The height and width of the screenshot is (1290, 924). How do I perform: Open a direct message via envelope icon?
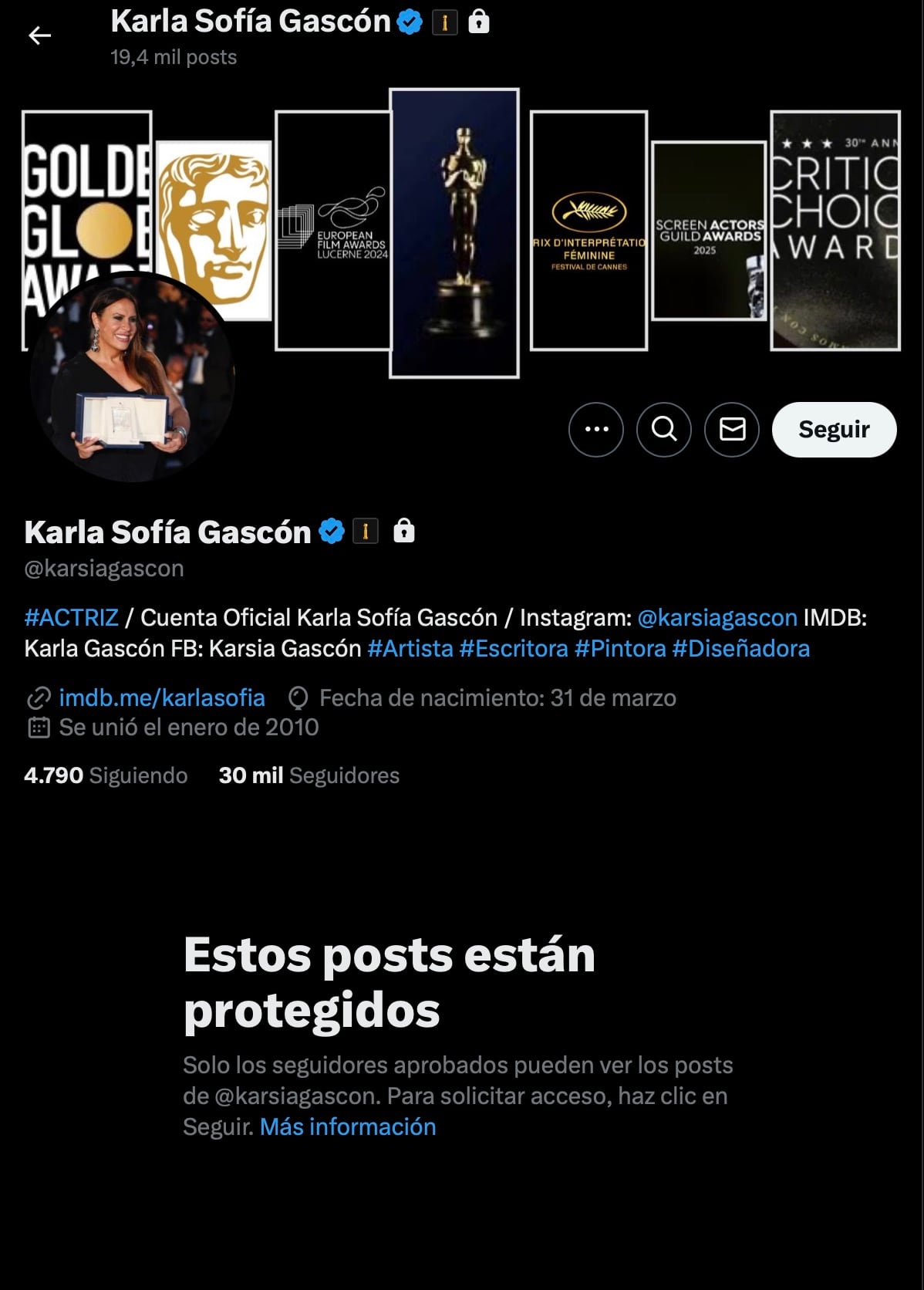click(730, 430)
